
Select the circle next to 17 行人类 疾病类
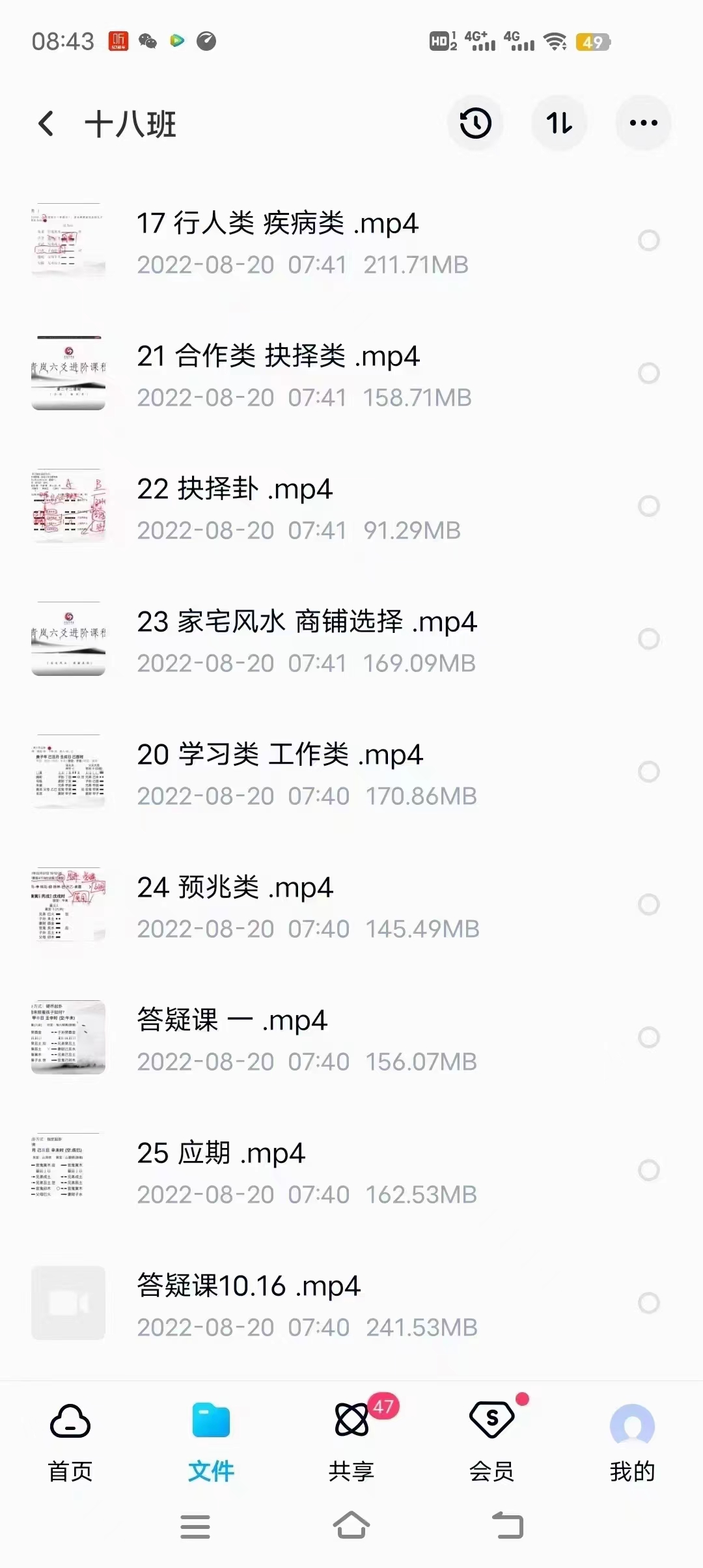pyautogui.click(x=647, y=241)
